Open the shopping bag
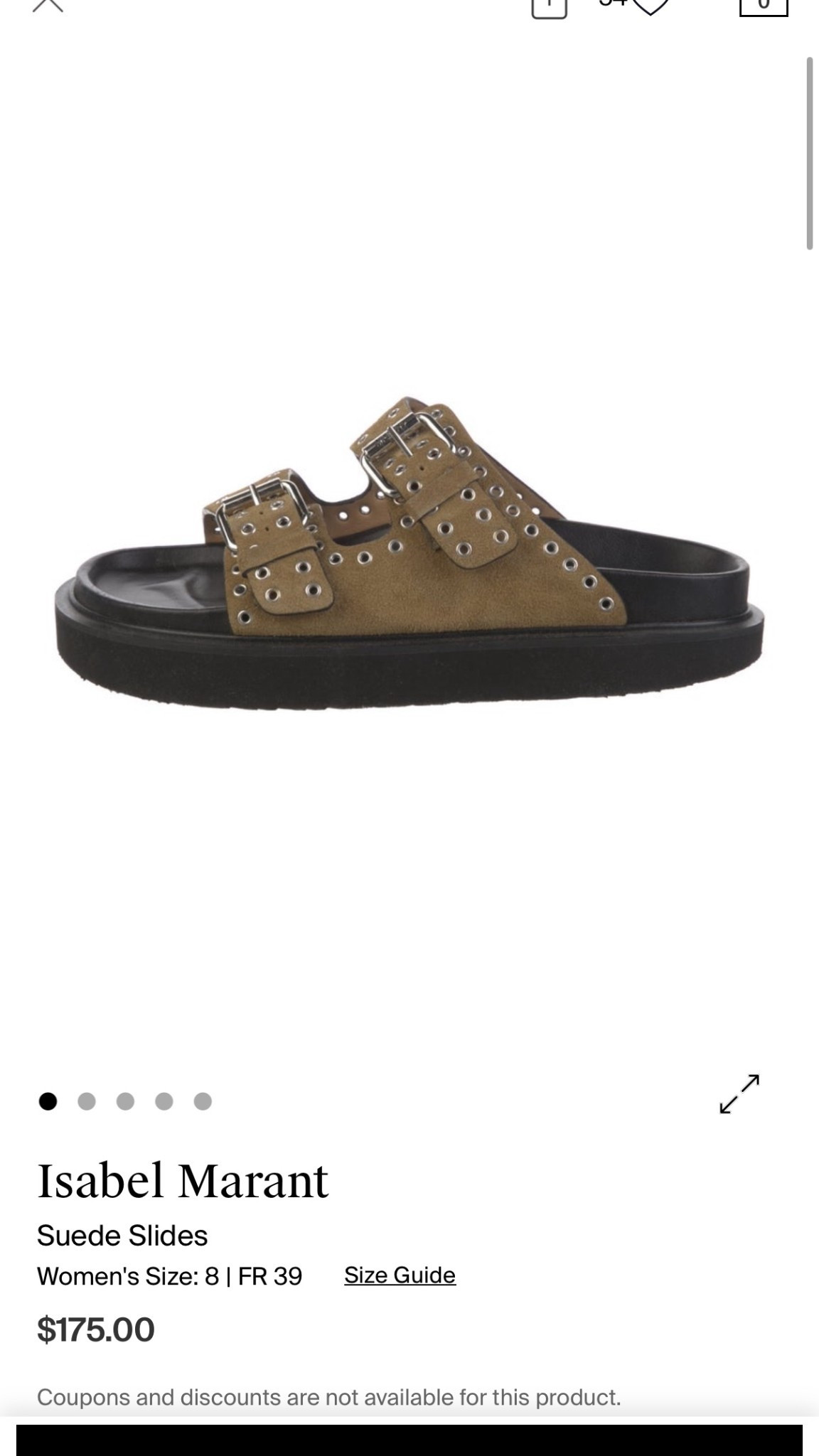819x1456 pixels. [x=764, y=6]
